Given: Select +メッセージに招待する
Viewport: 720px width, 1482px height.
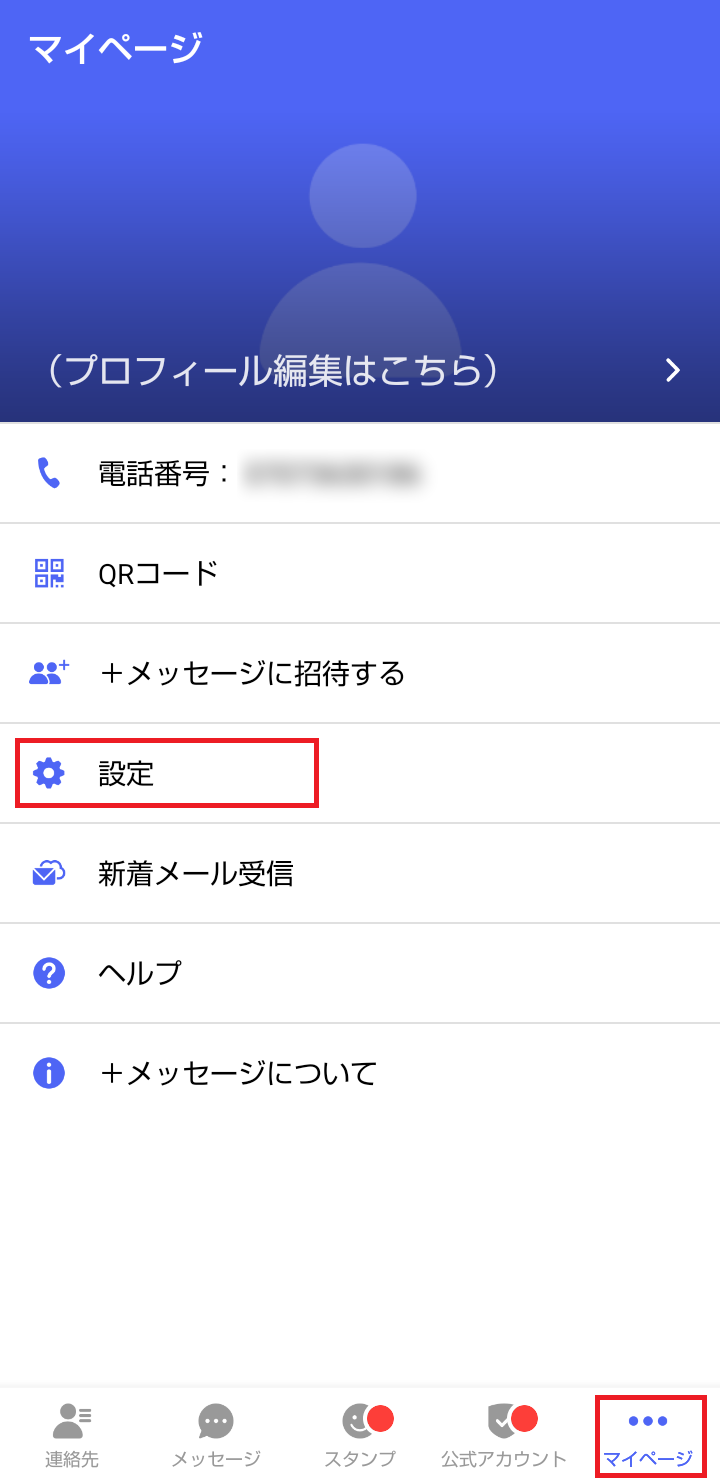Looking at the screenshot, I should pyautogui.click(x=360, y=673).
